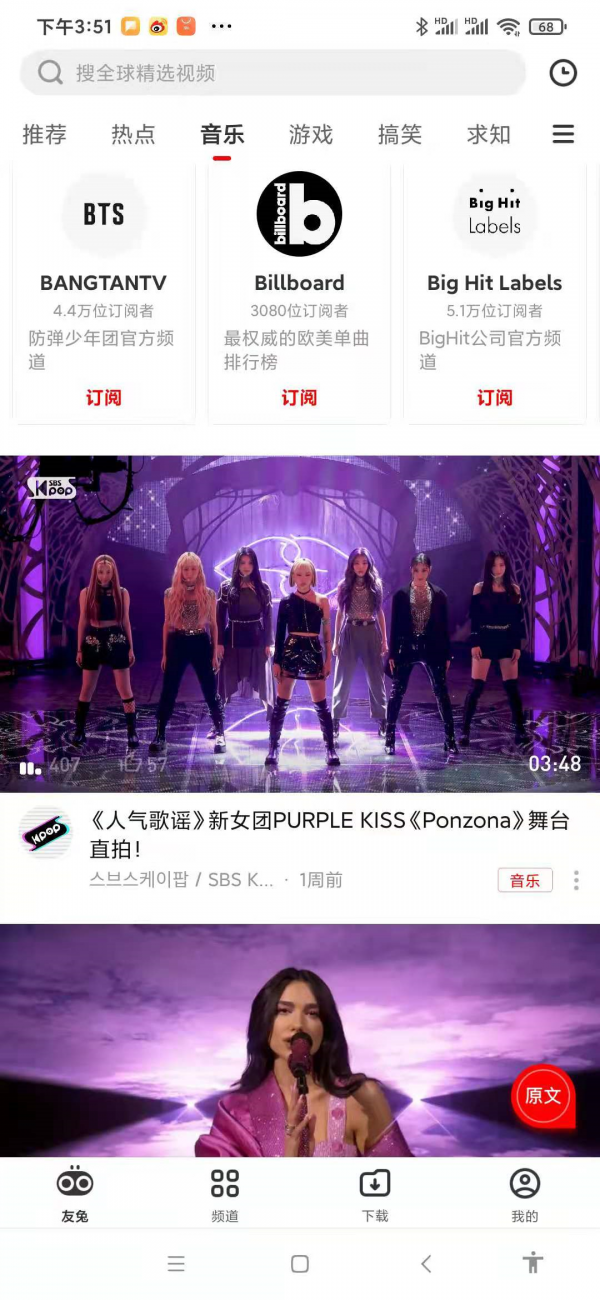600x1300 pixels.
Task: Open watch history clock icon
Action: pos(563,73)
